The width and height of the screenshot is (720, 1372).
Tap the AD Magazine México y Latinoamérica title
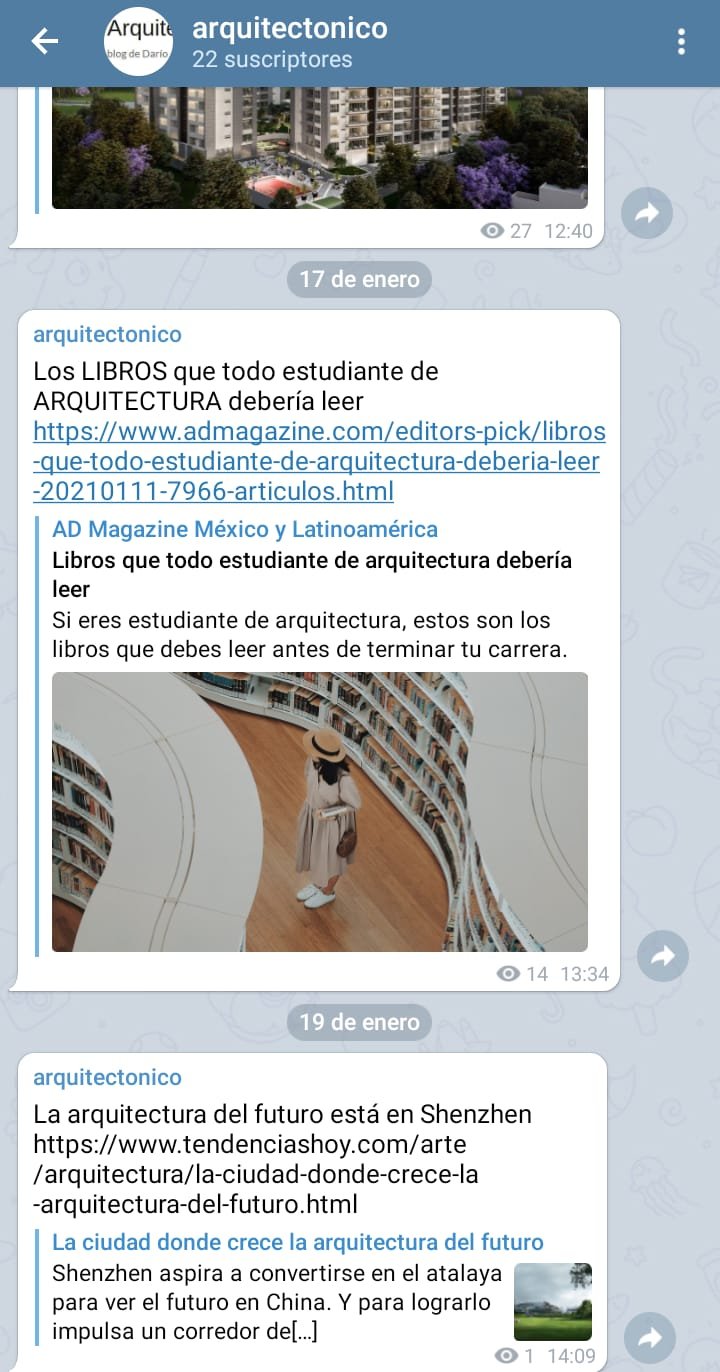tap(245, 529)
